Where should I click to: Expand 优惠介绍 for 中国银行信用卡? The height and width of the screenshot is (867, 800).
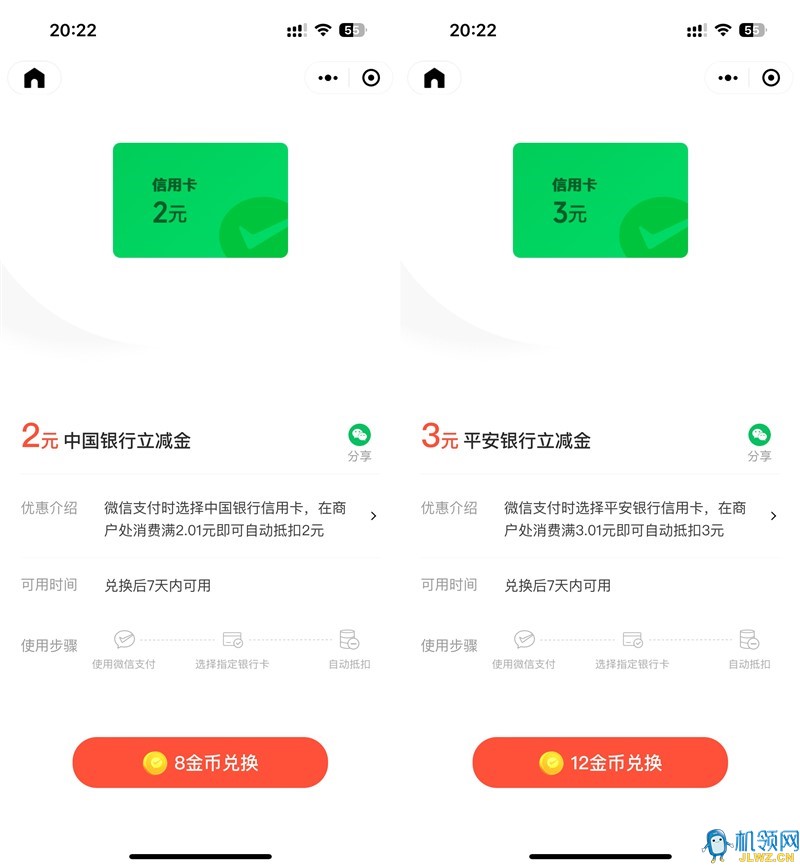pyautogui.click(x=373, y=516)
